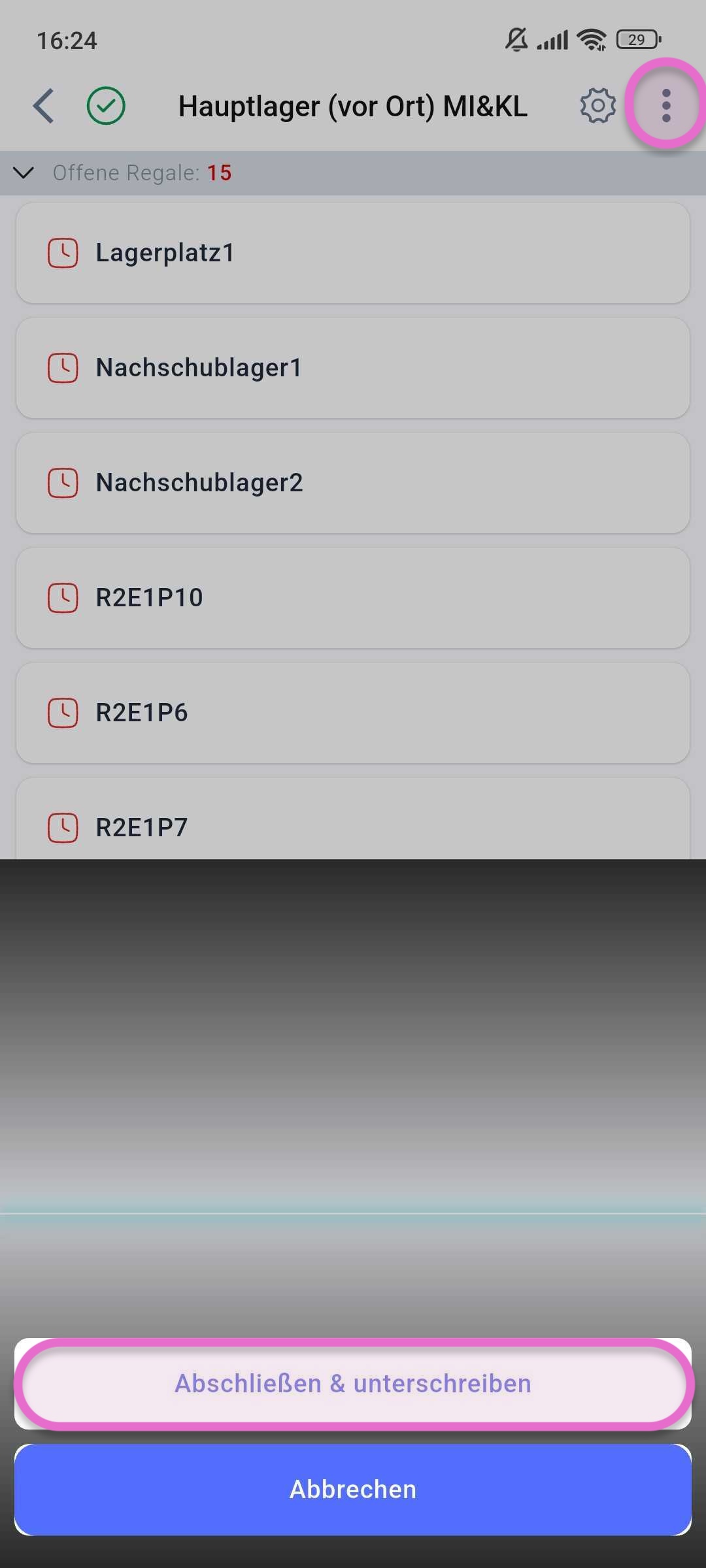Open the Lagerplatz1 shelf
The height and width of the screenshot is (1568, 706).
point(353,253)
